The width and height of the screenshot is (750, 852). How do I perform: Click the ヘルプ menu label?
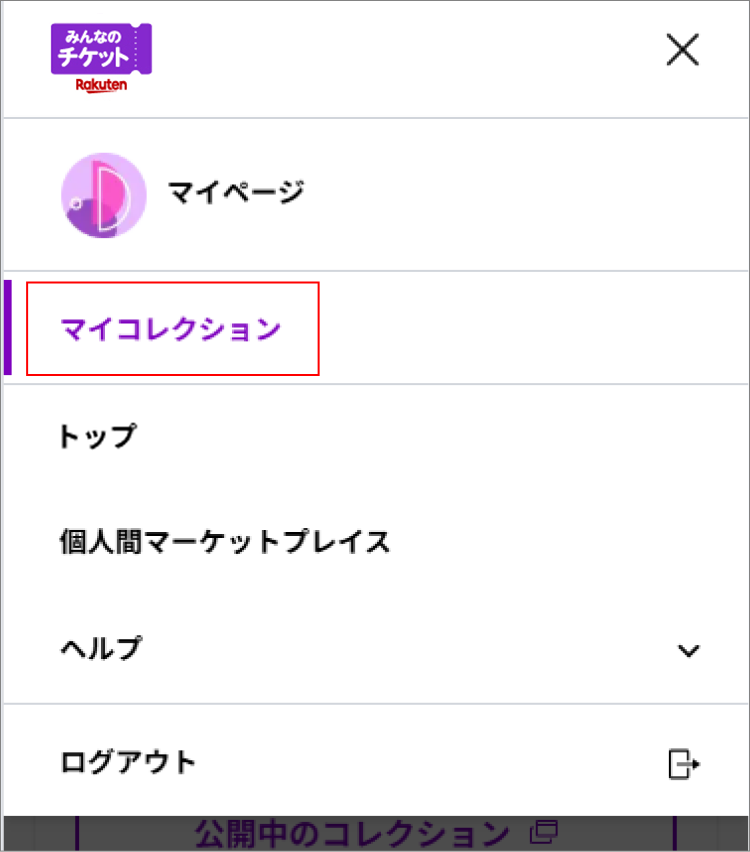tap(96, 649)
